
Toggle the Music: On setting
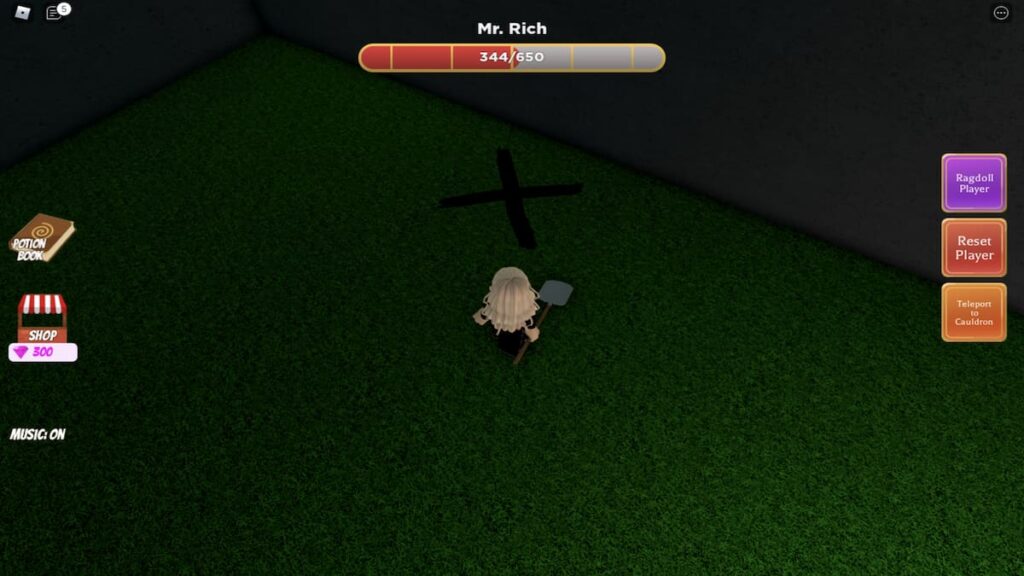[38, 435]
